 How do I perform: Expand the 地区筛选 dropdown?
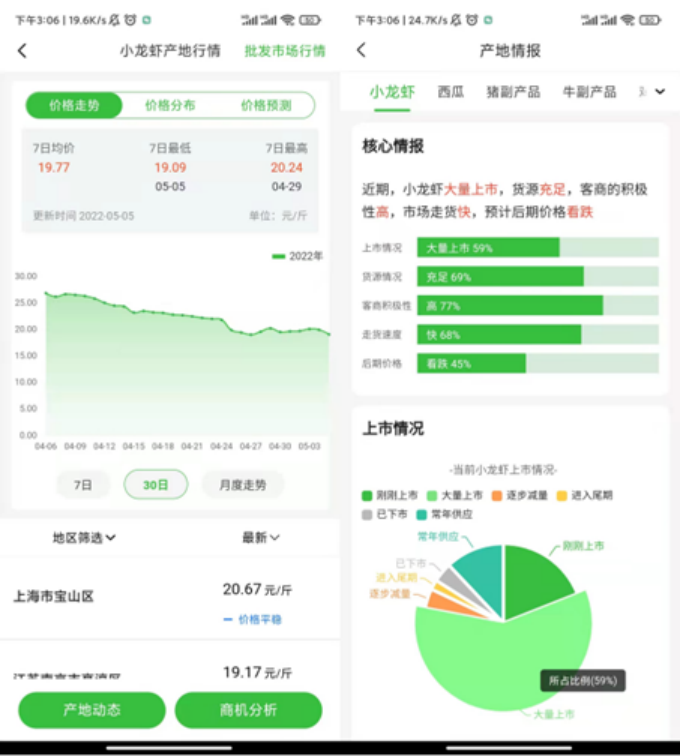coord(85,538)
